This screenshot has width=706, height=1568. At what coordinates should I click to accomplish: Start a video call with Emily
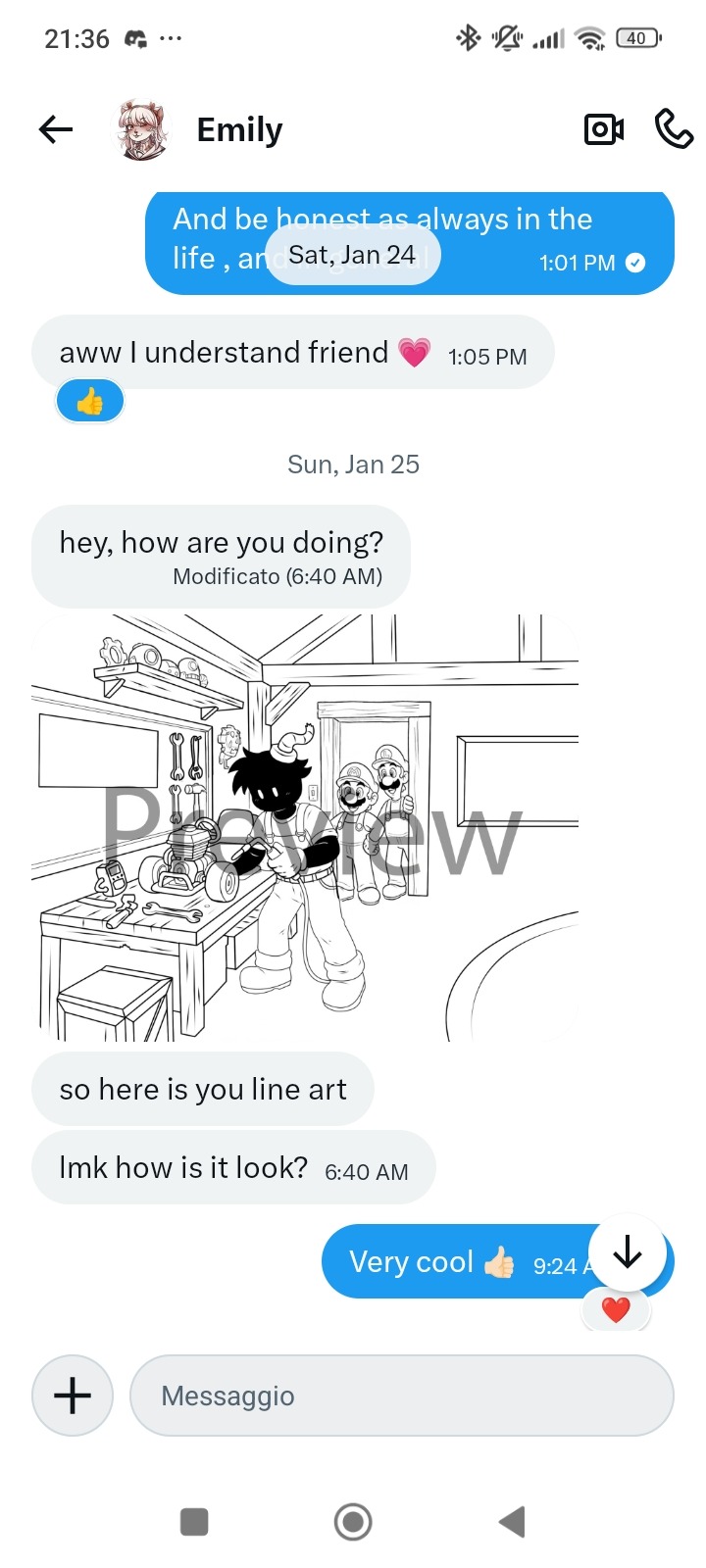tap(604, 129)
